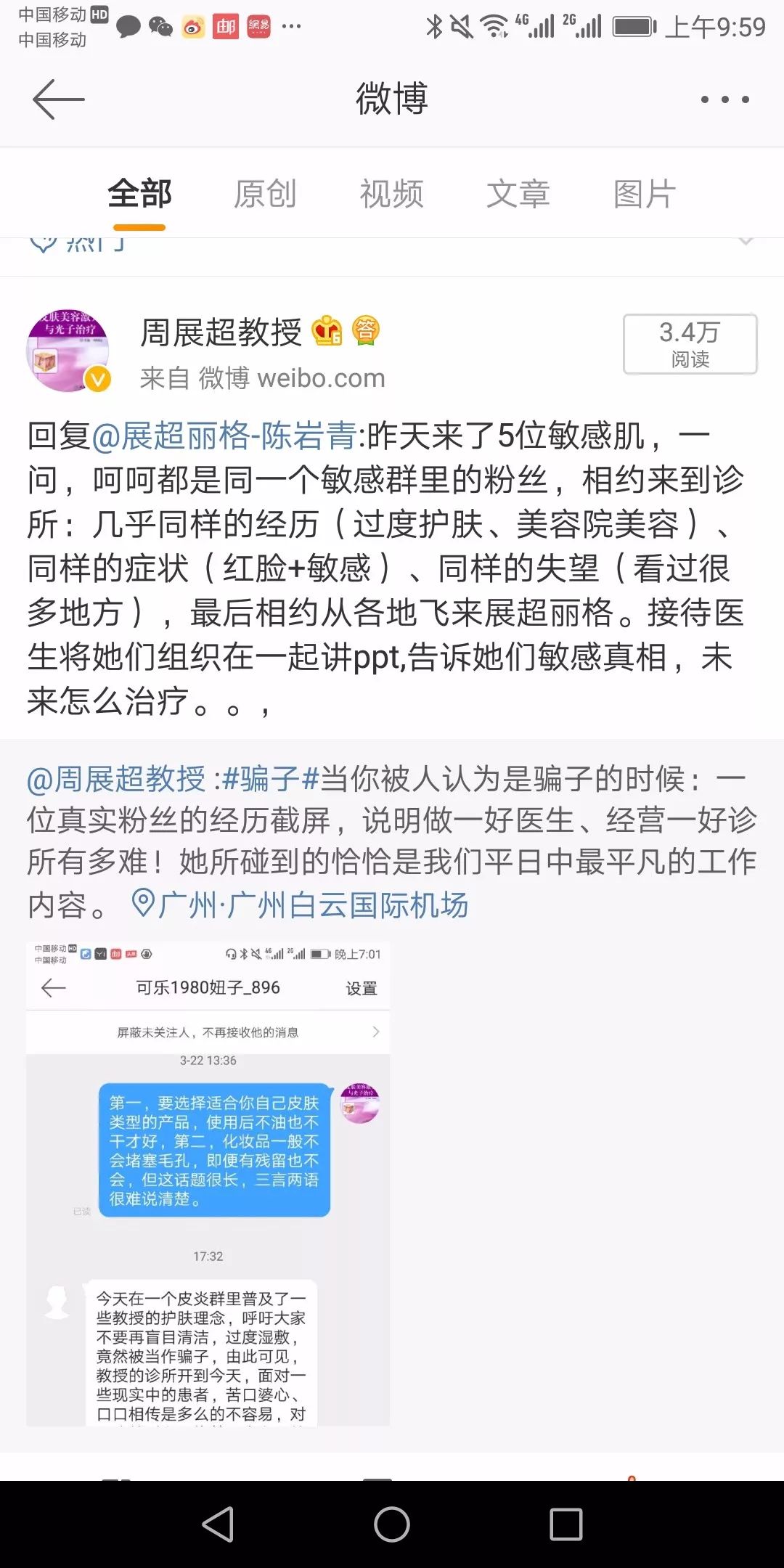Go back using the top-left arrow
The height and width of the screenshot is (1568, 784).
tap(59, 99)
